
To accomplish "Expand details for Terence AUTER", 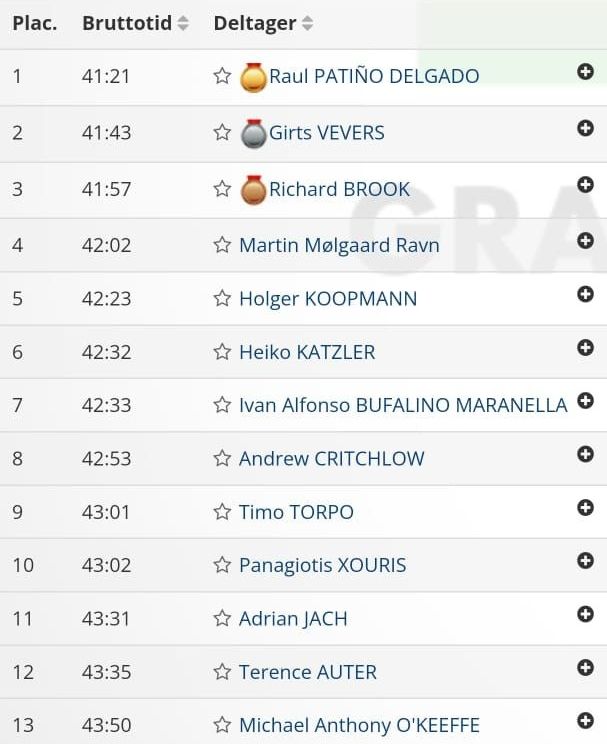I will [x=585, y=667].
